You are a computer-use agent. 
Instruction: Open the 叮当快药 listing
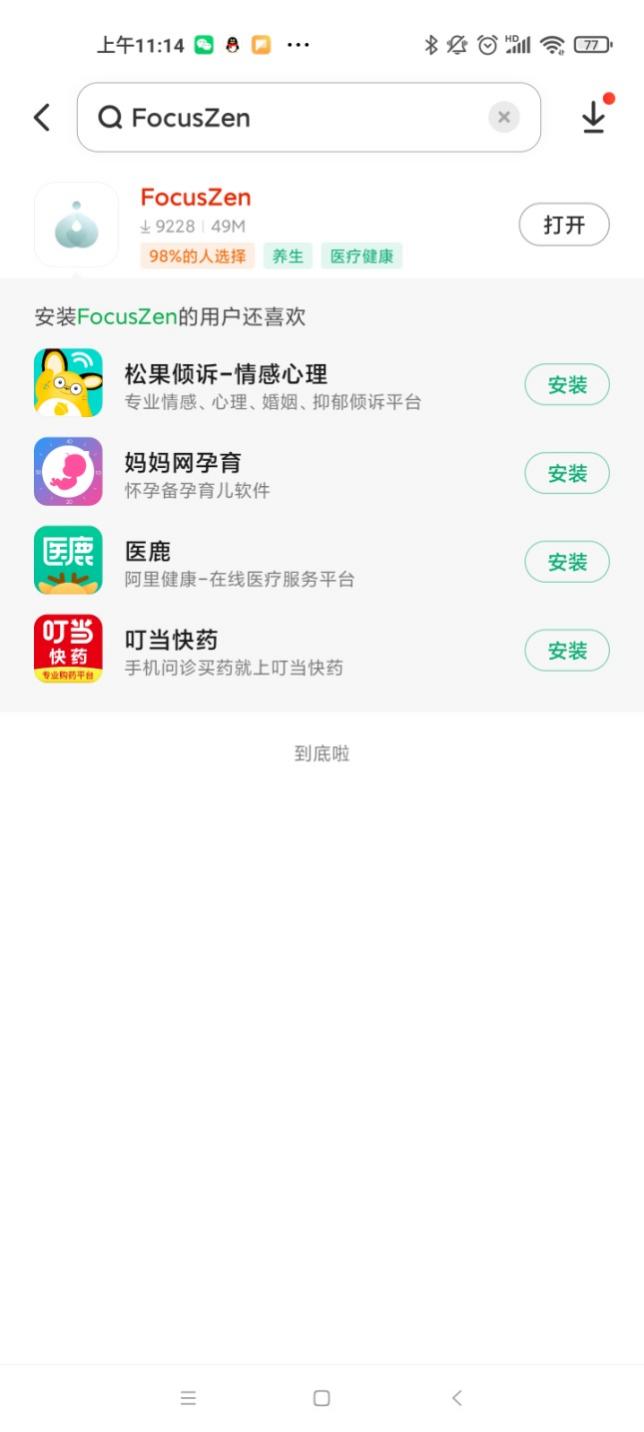click(171, 640)
